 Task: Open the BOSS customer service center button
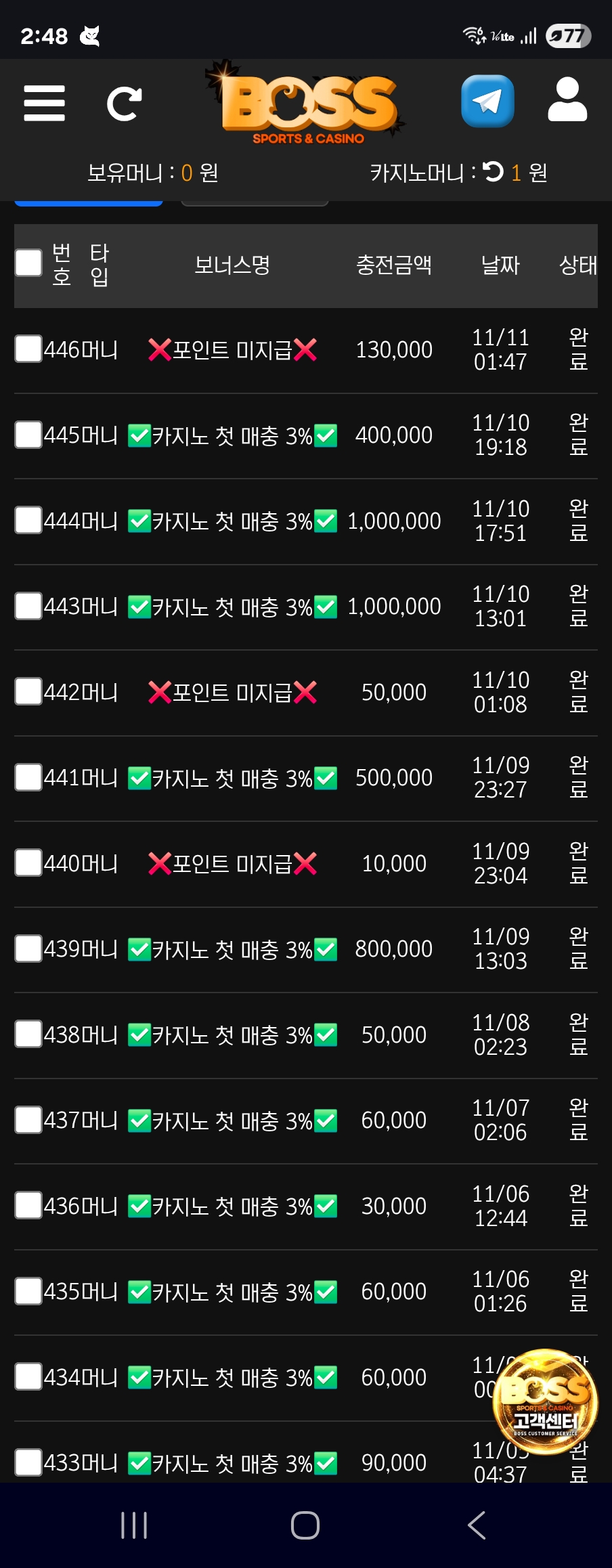pos(546,1401)
